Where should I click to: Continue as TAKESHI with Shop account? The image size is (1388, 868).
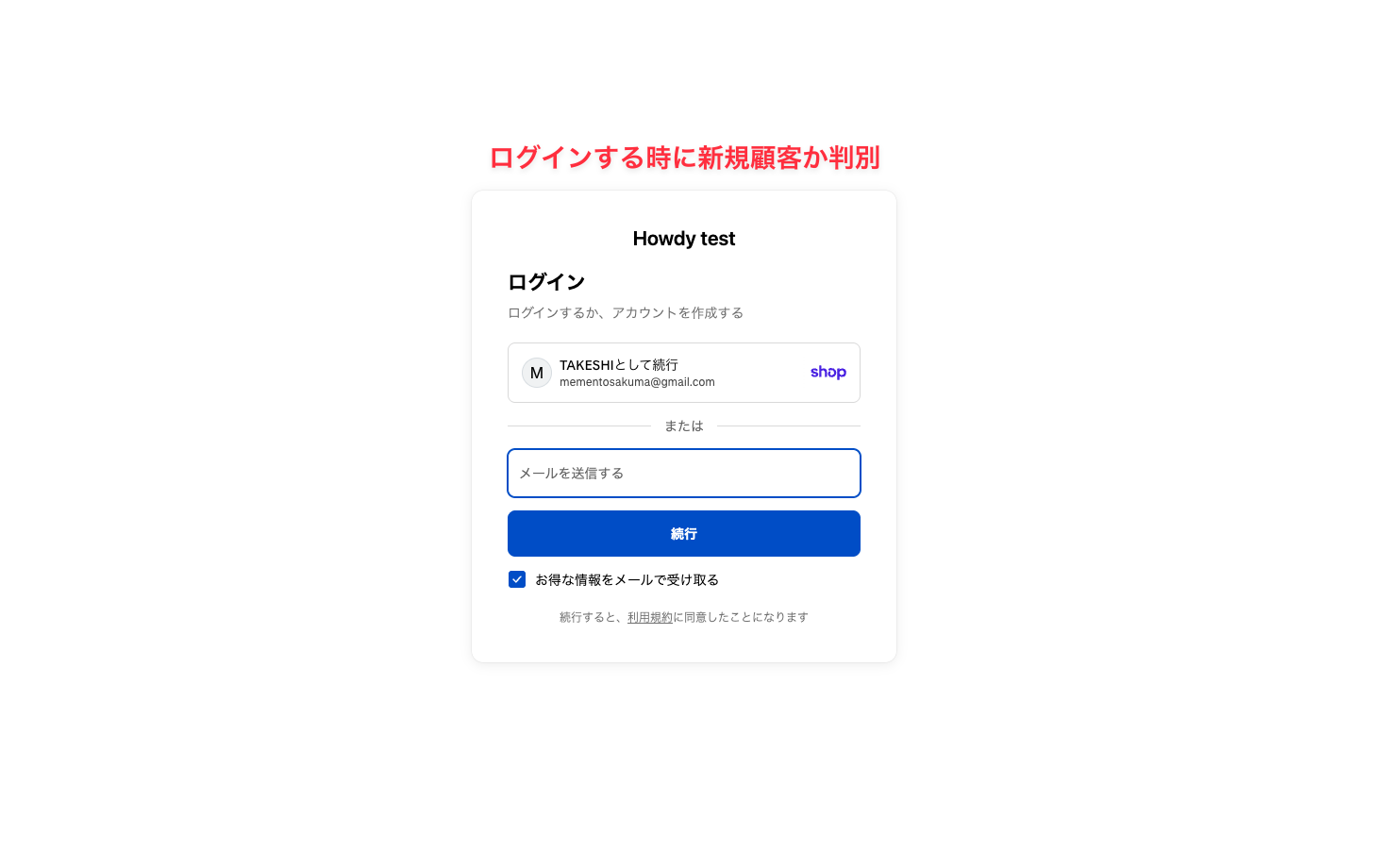pyautogui.click(x=683, y=373)
